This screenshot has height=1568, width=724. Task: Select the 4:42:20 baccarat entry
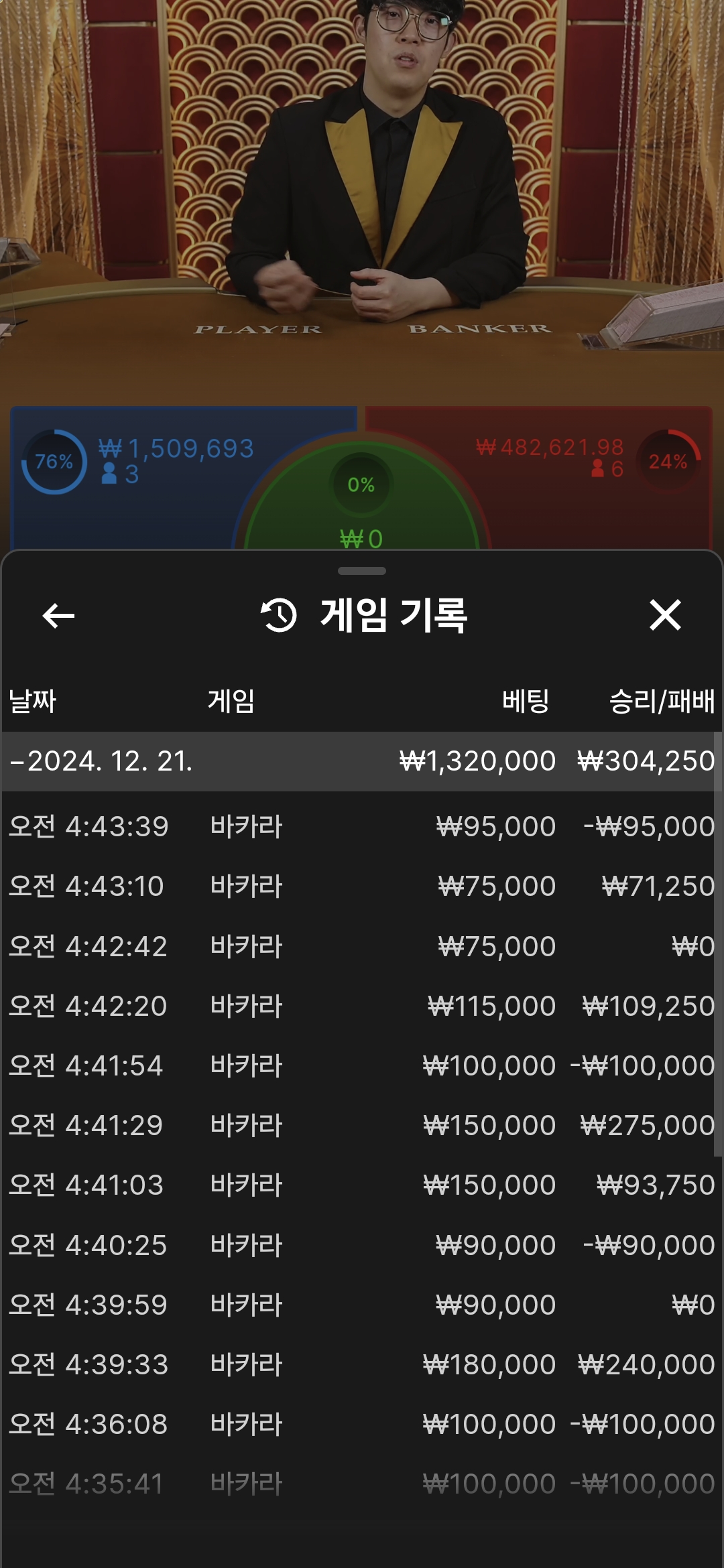(362, 1006)
